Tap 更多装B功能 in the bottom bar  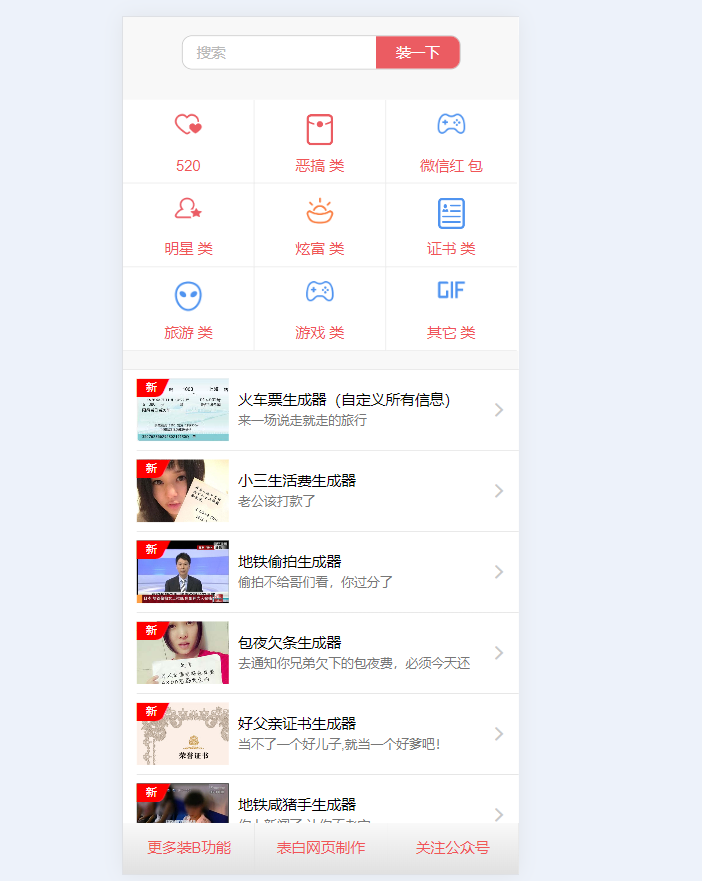[x=189, y=848]
